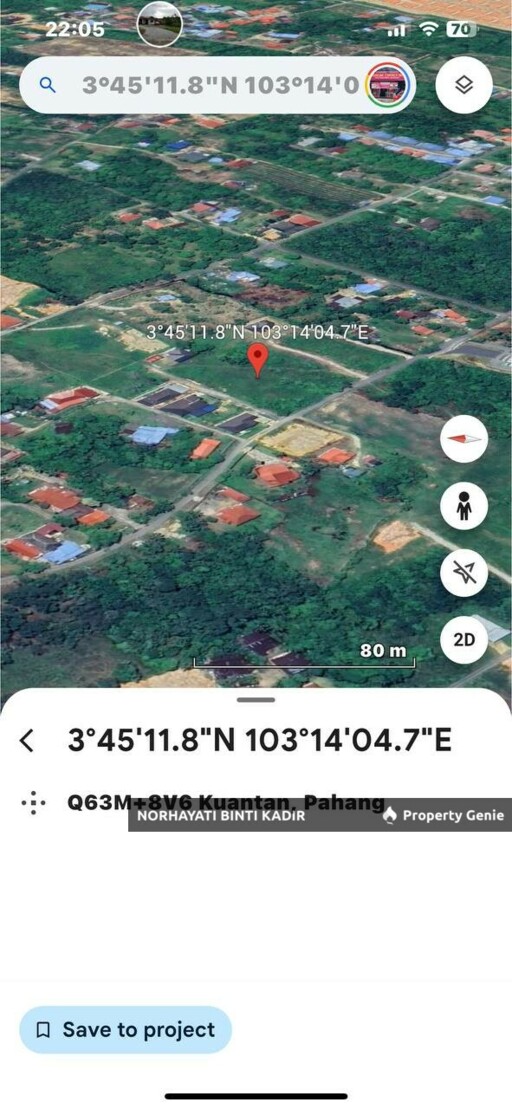Save this location to project
The width and height of the screenshot is (512, 1109).
coord(125,1030)
